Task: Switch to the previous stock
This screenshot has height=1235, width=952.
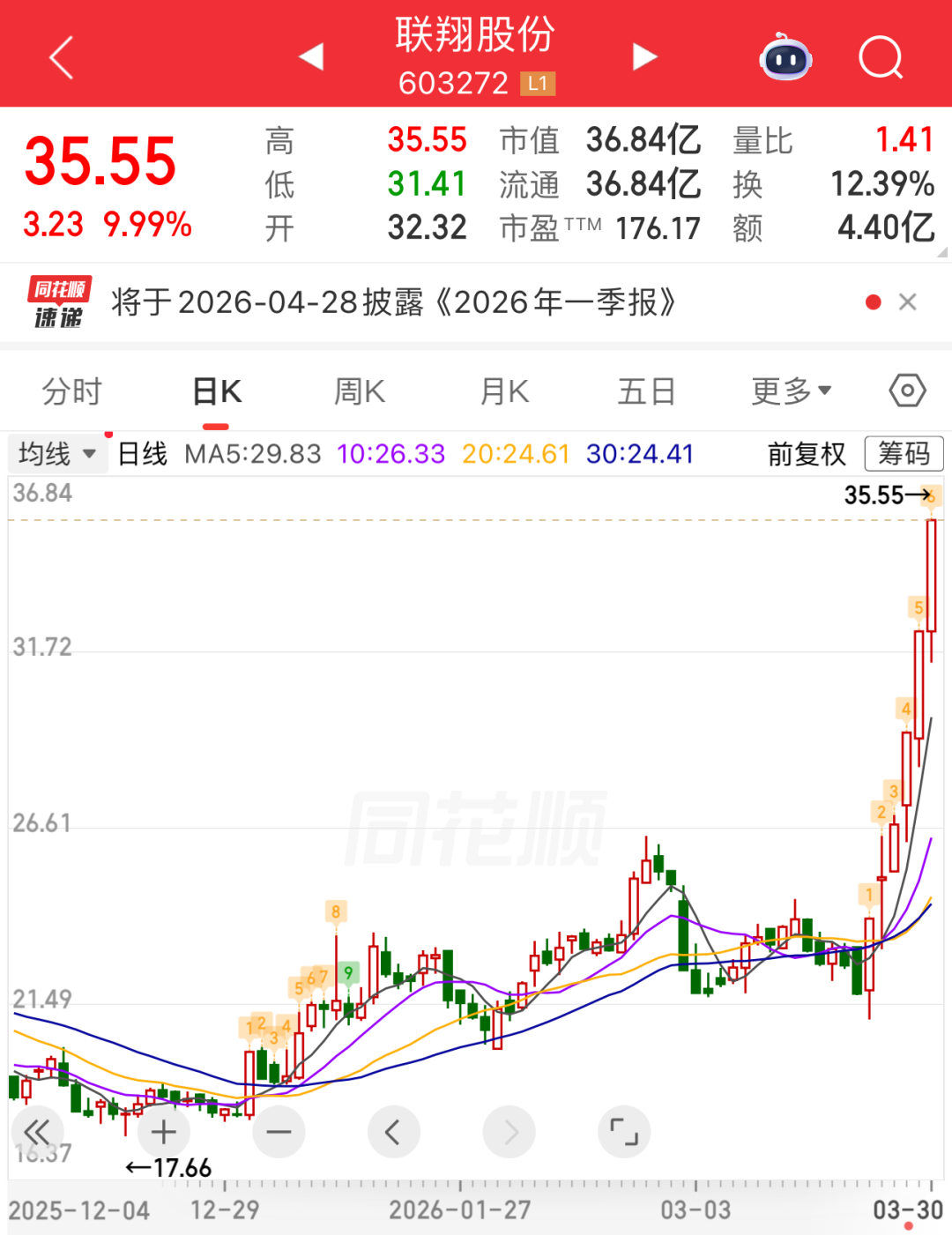Action: click(x=311, y=57)
